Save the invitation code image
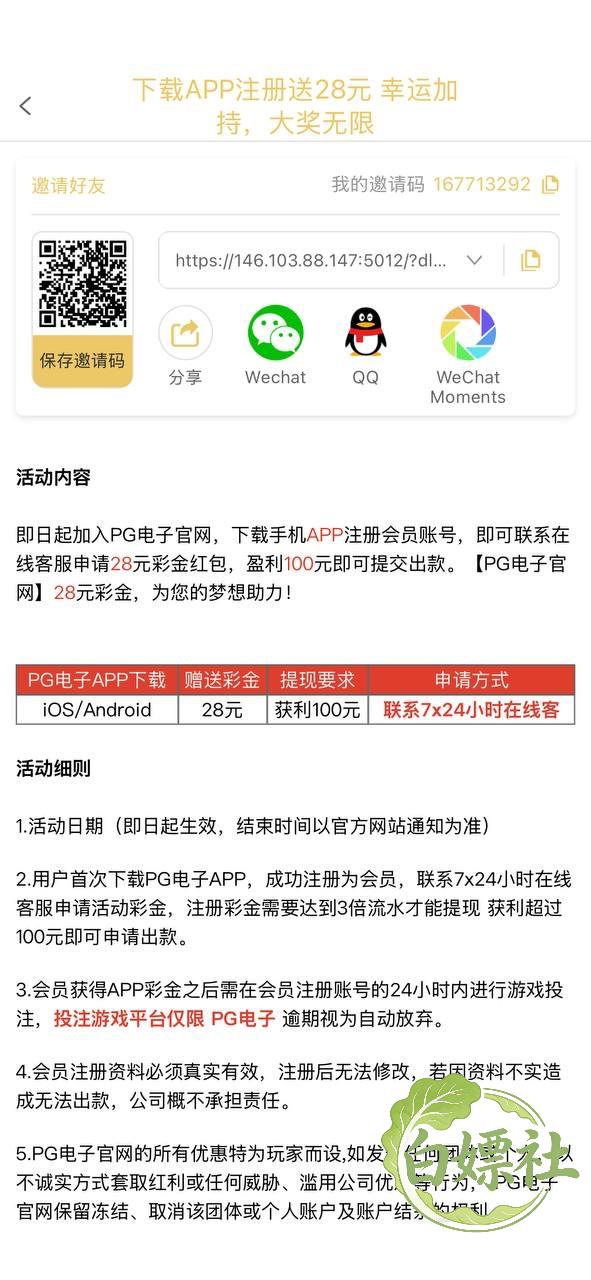The image size is (591, 1280). [82, 361]
